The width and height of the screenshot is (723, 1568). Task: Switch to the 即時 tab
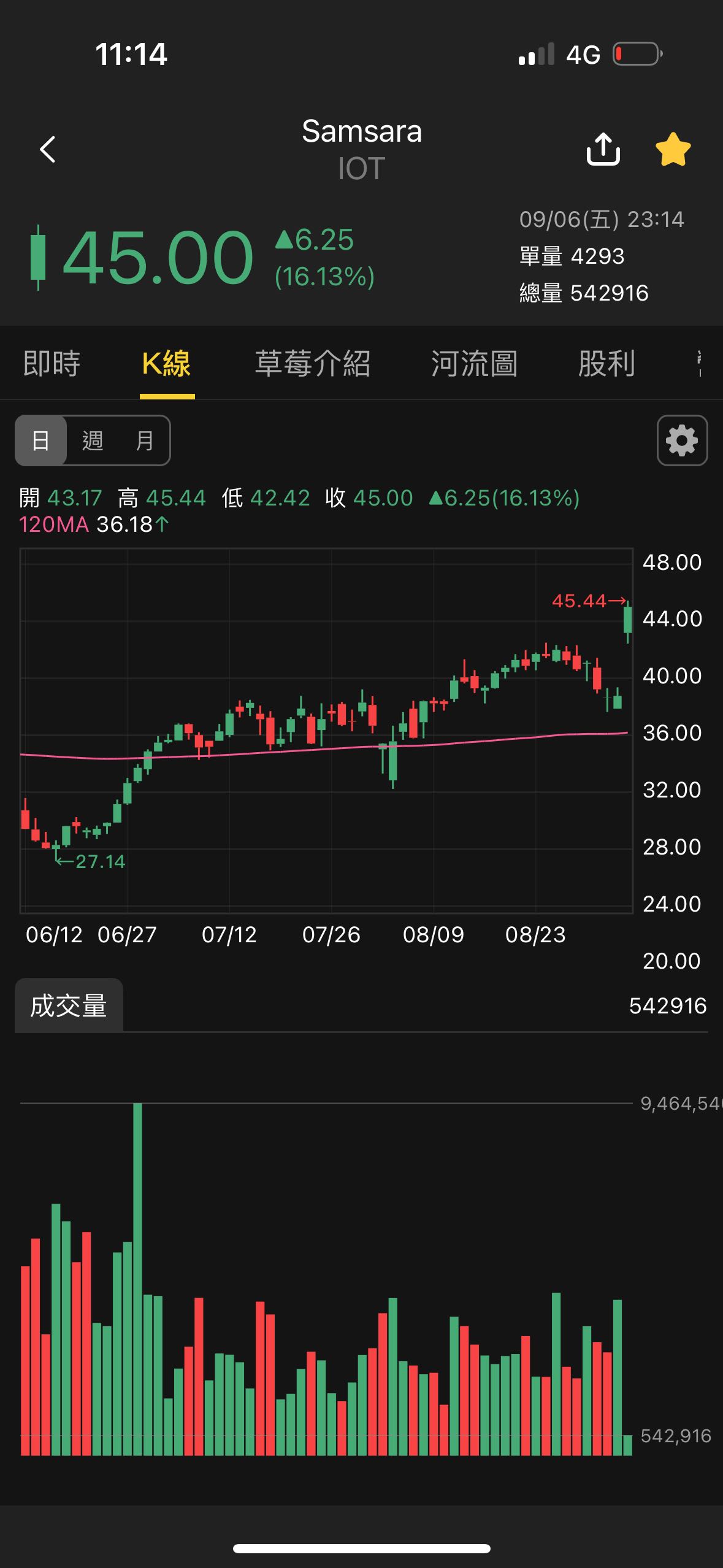(x=52, y=363)
